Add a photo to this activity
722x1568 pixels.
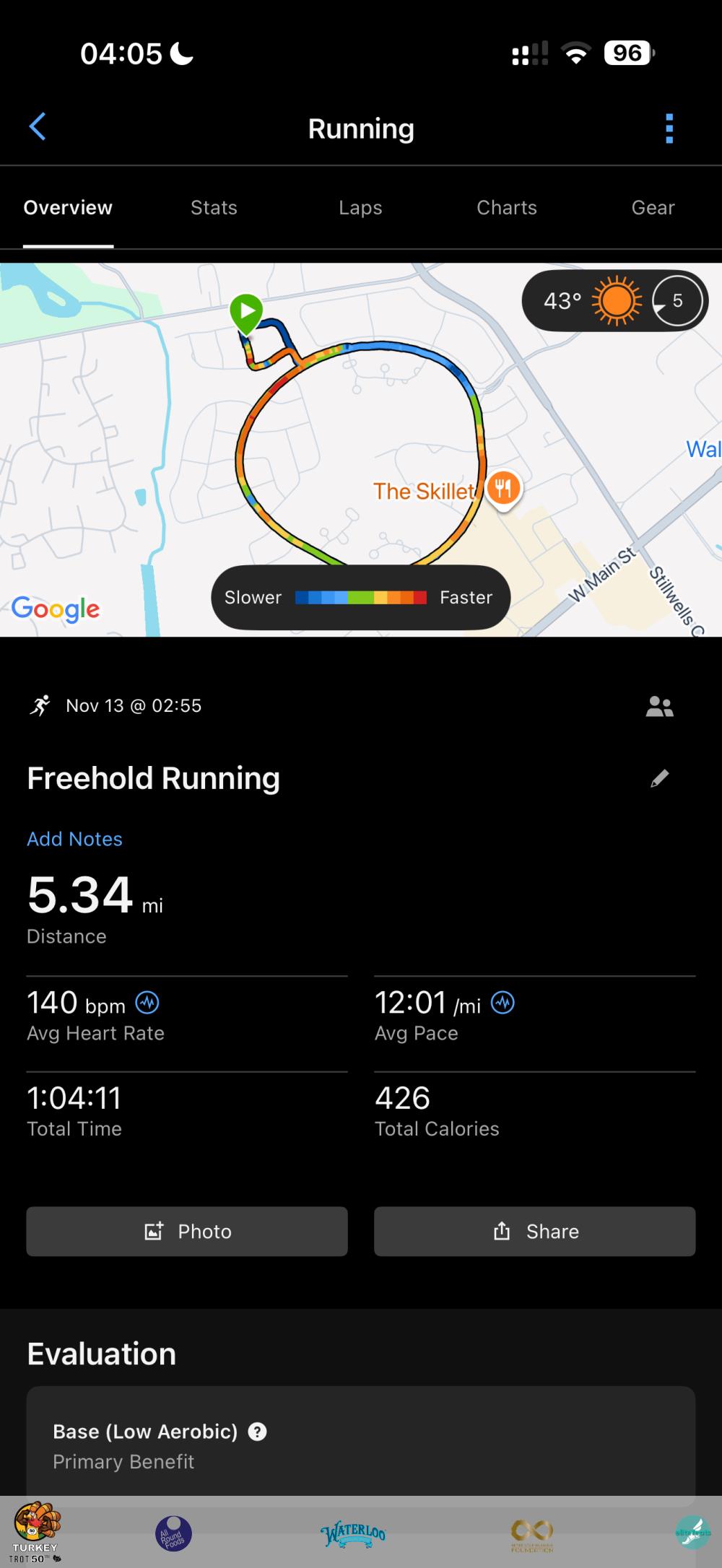coord(187,1232)
